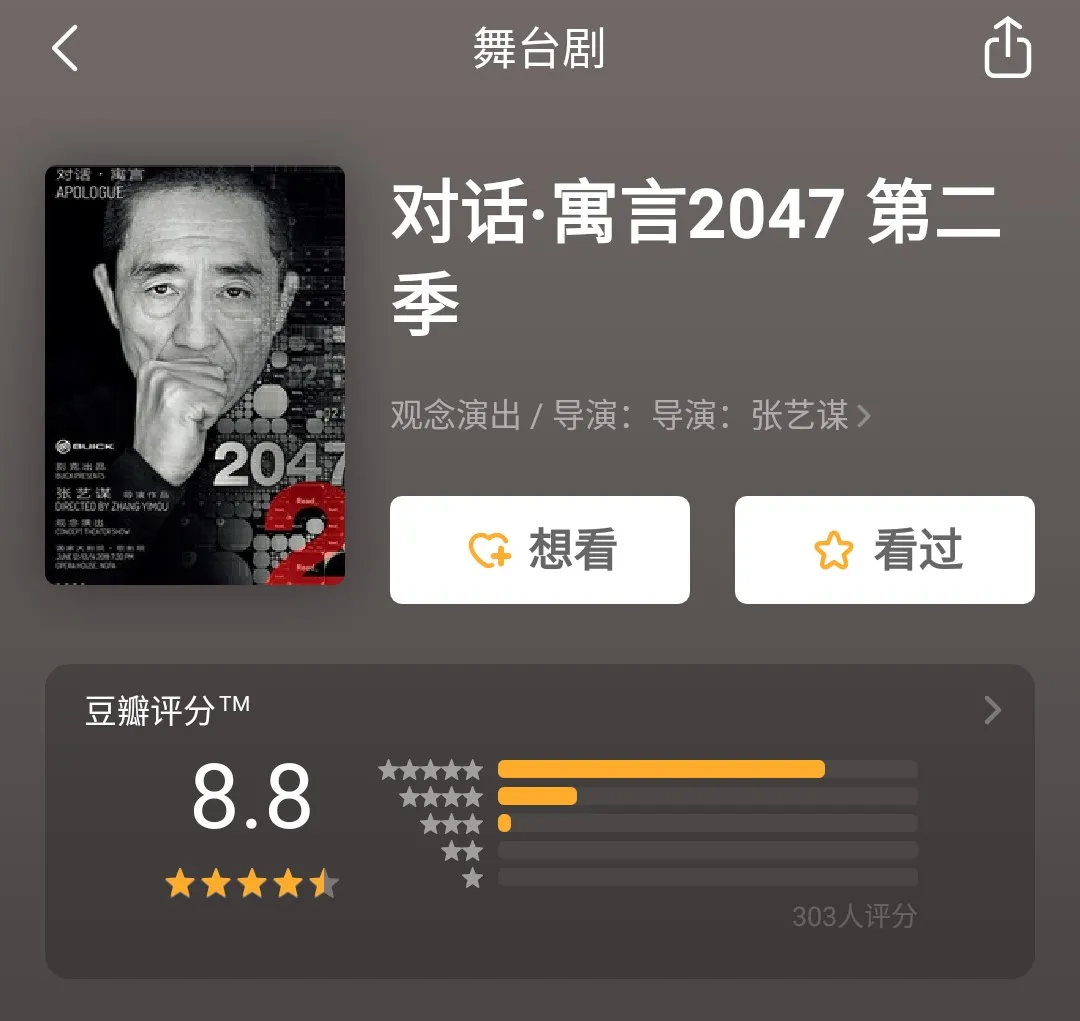Go back with the arrow icon
This screenshot has height=1021, width=1080.
point(66,48)
